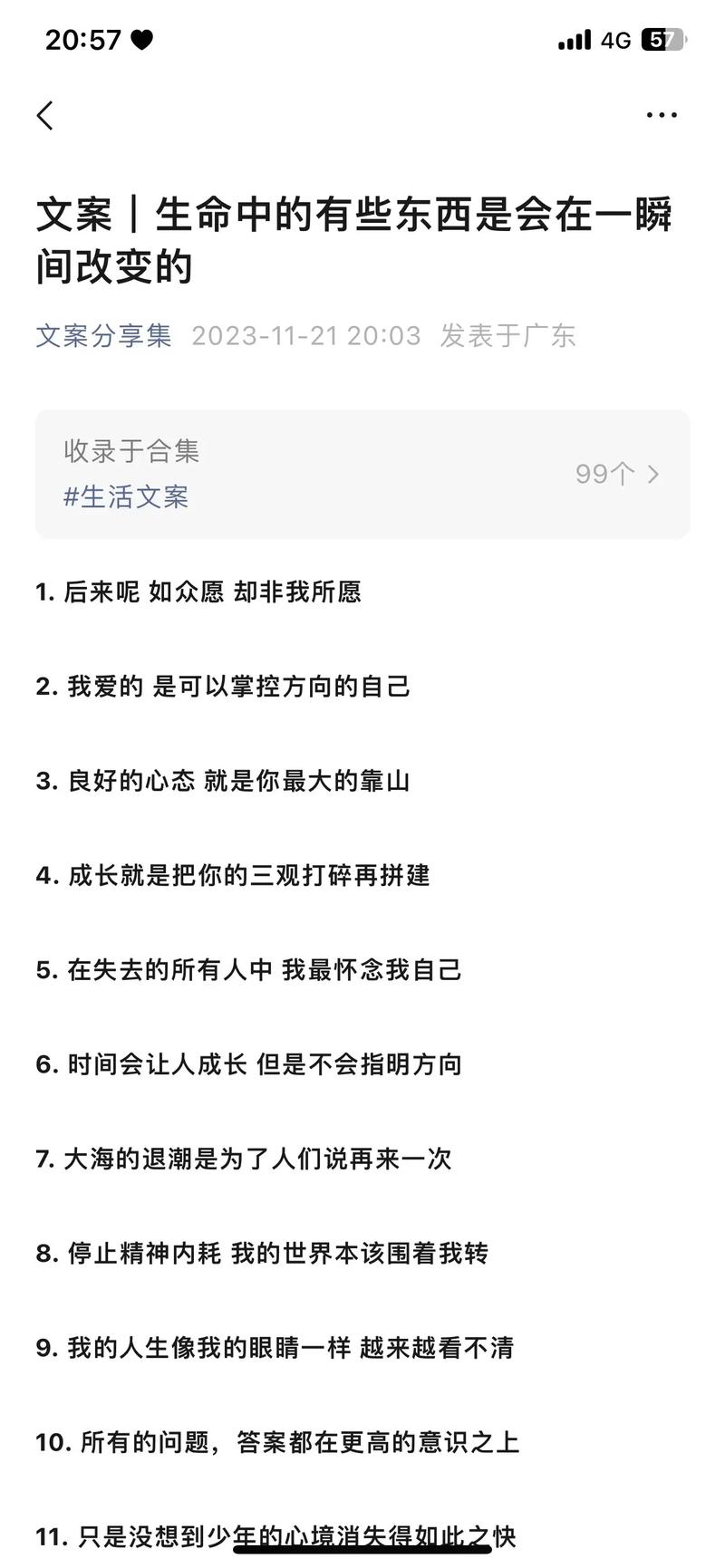Tap the back arrow to exit article
This screenshot has height=1568, width=725.
(x=45, y=115)
